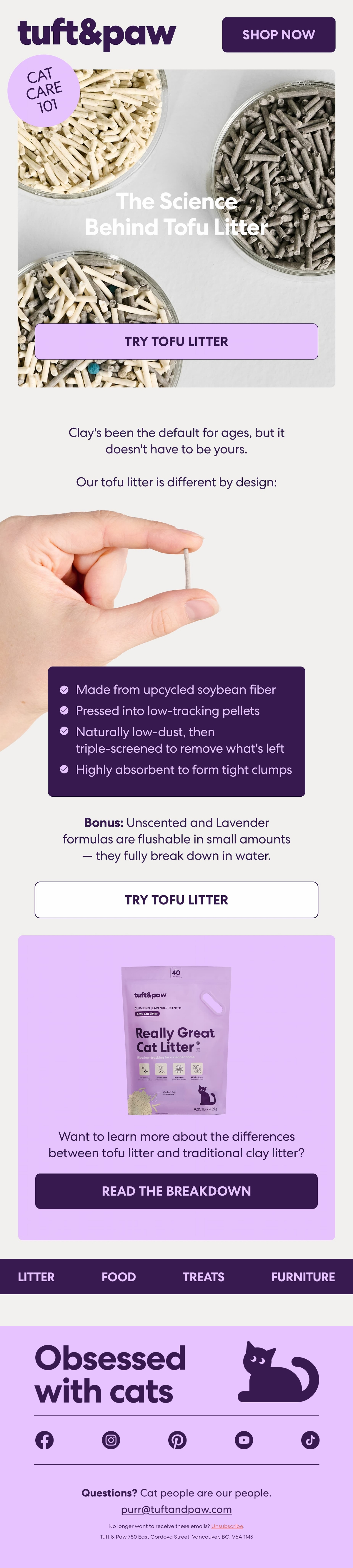Open the Food category

coord(119,1277)
